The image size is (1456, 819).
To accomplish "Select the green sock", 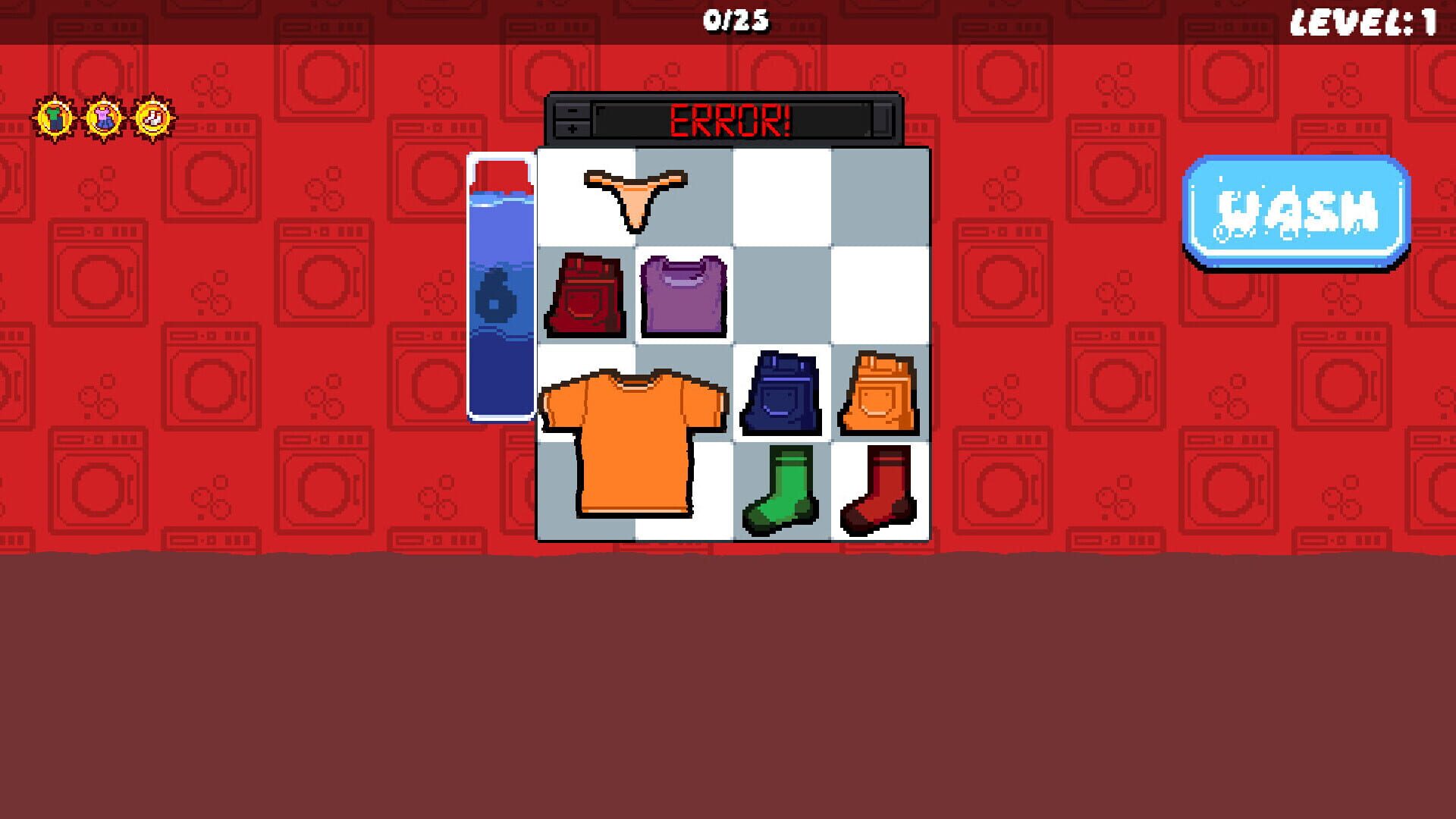I will (x=781, y=489).
